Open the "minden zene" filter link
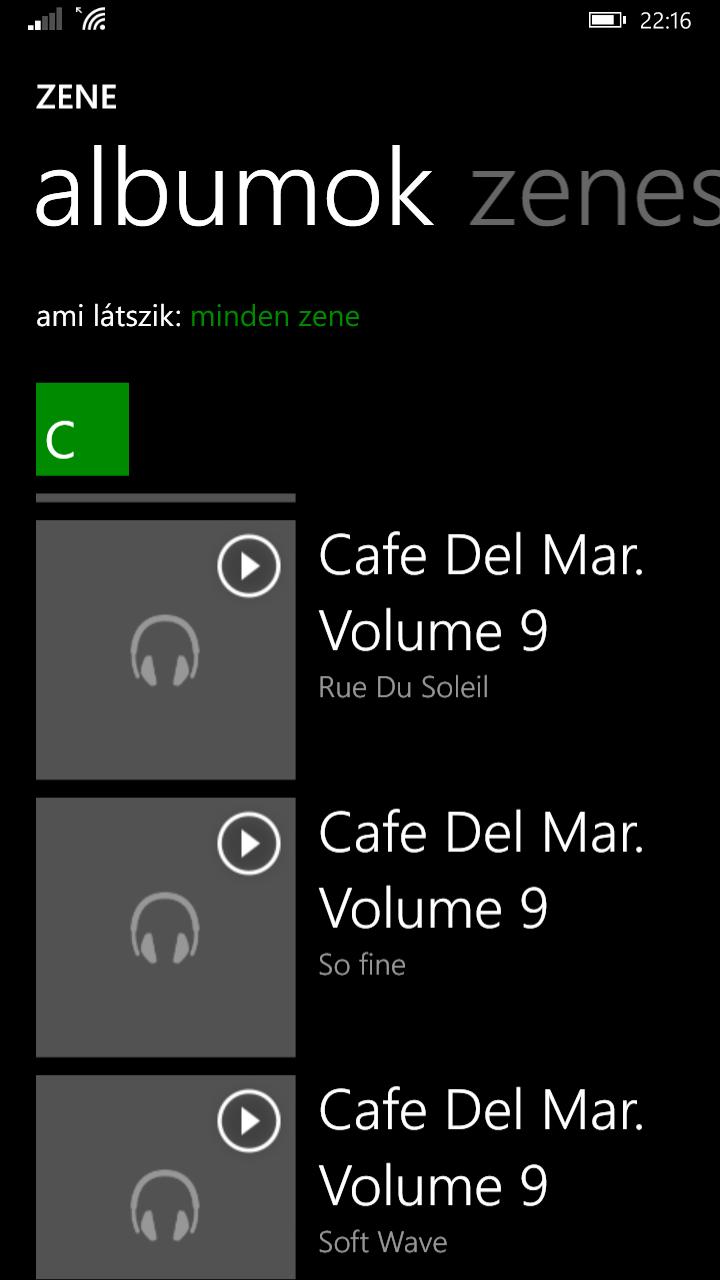The height and width of the screenshot is (1280, 720). point(275,317)
